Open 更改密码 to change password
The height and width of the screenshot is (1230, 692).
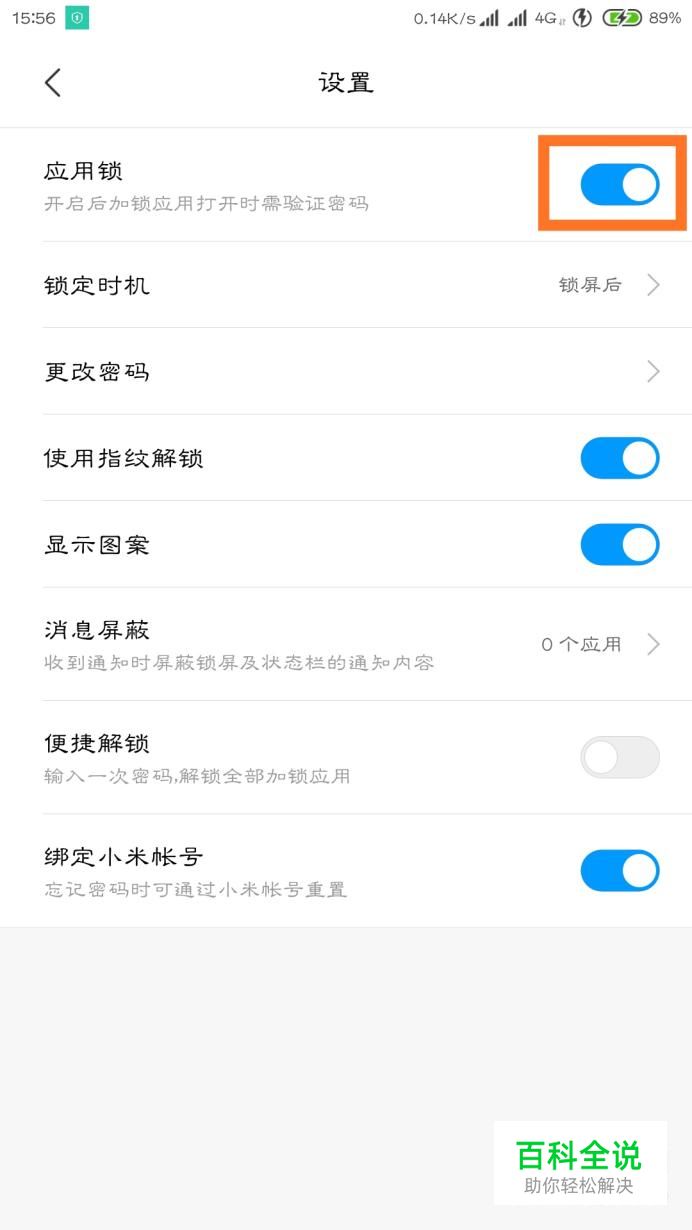(346, 372)
